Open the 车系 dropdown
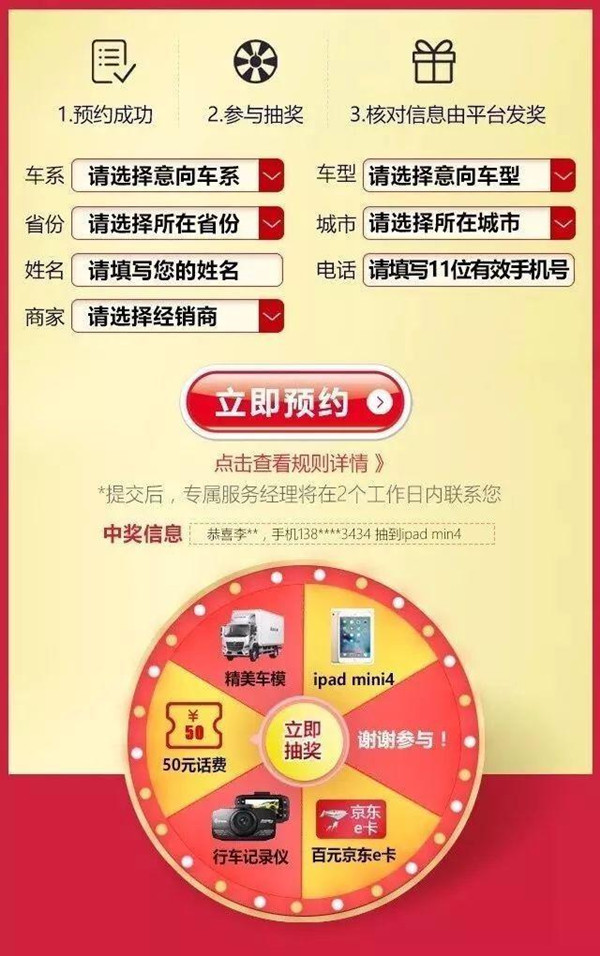The width and height of the screenshot is (600, 956). pyautogui.click(x=180, y=177)
